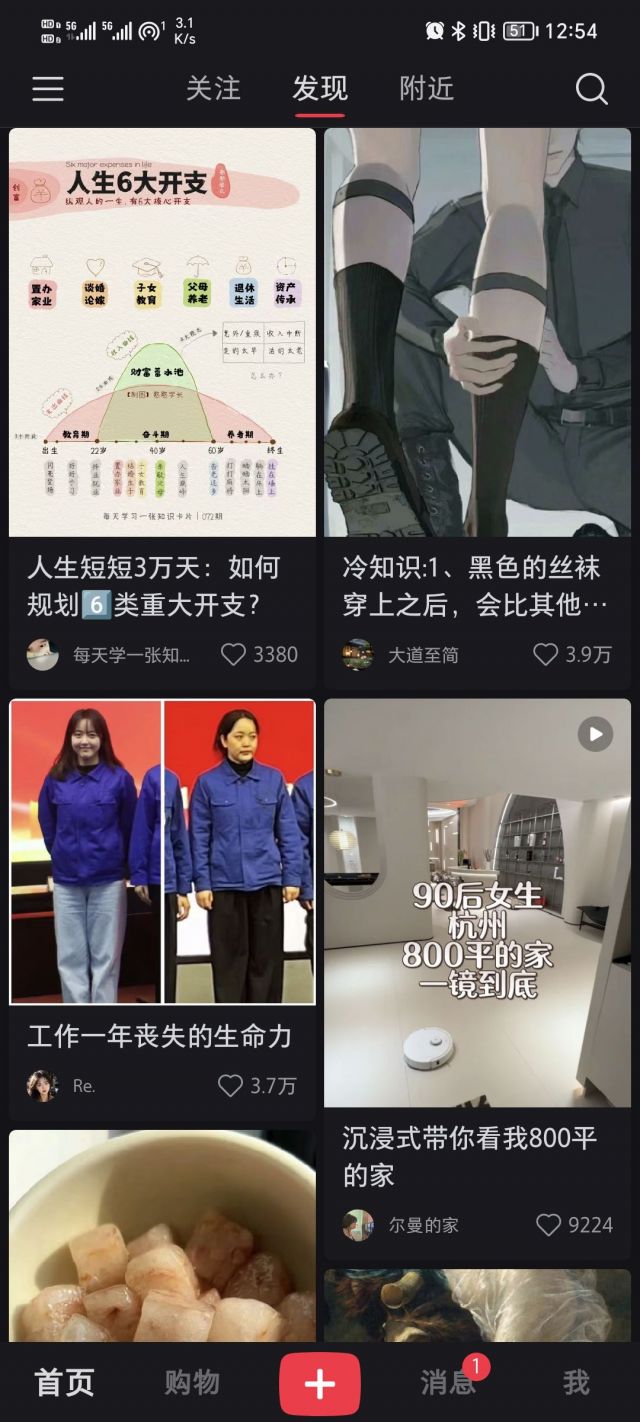This screenshot has width=640, height=1422.
Task: Like the 沉浸式带你看我800平的家 post
Action: point(549,1225)
